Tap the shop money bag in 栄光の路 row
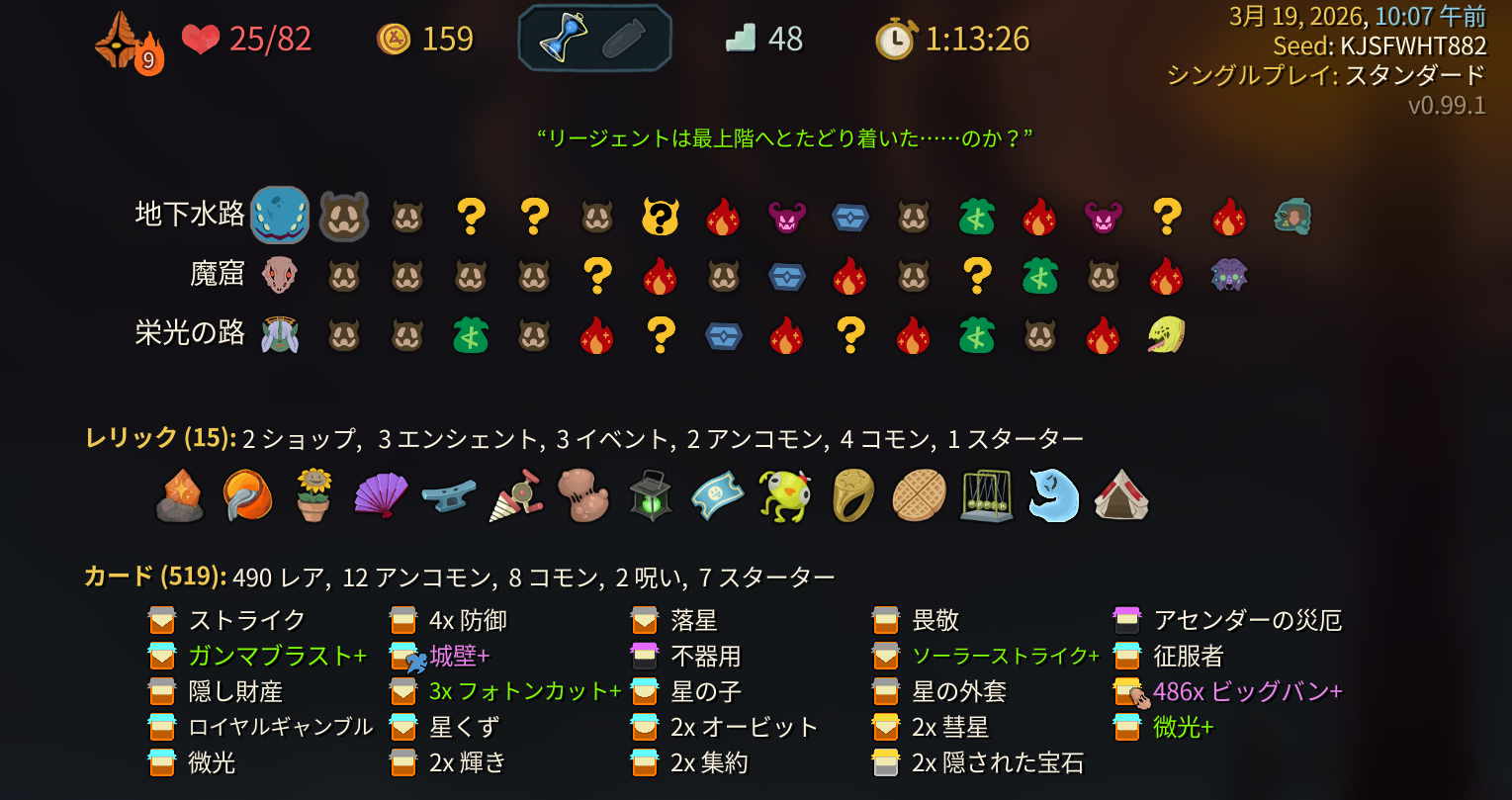 [470, 336]
